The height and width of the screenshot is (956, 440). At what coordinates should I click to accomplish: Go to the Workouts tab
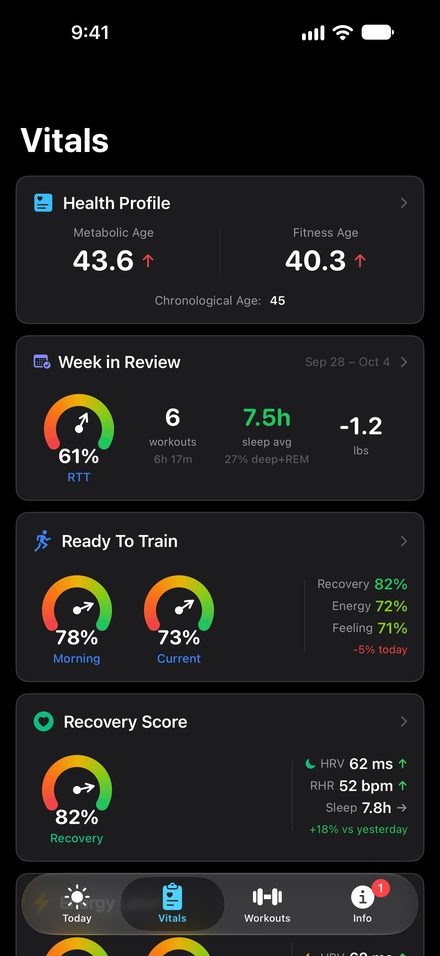[x=267, y=904]
